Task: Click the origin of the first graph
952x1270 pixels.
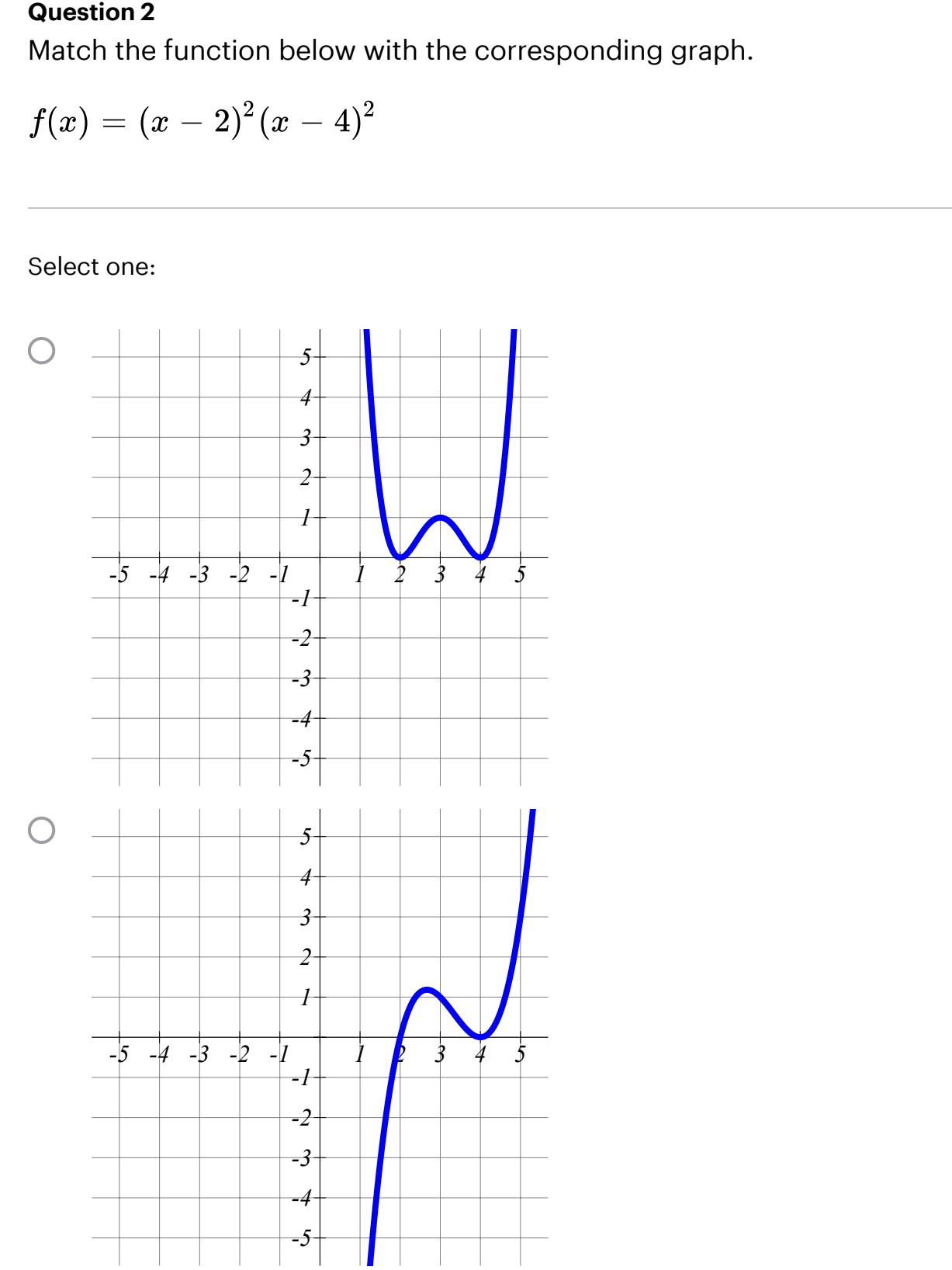Action: (x=318, y=557)
